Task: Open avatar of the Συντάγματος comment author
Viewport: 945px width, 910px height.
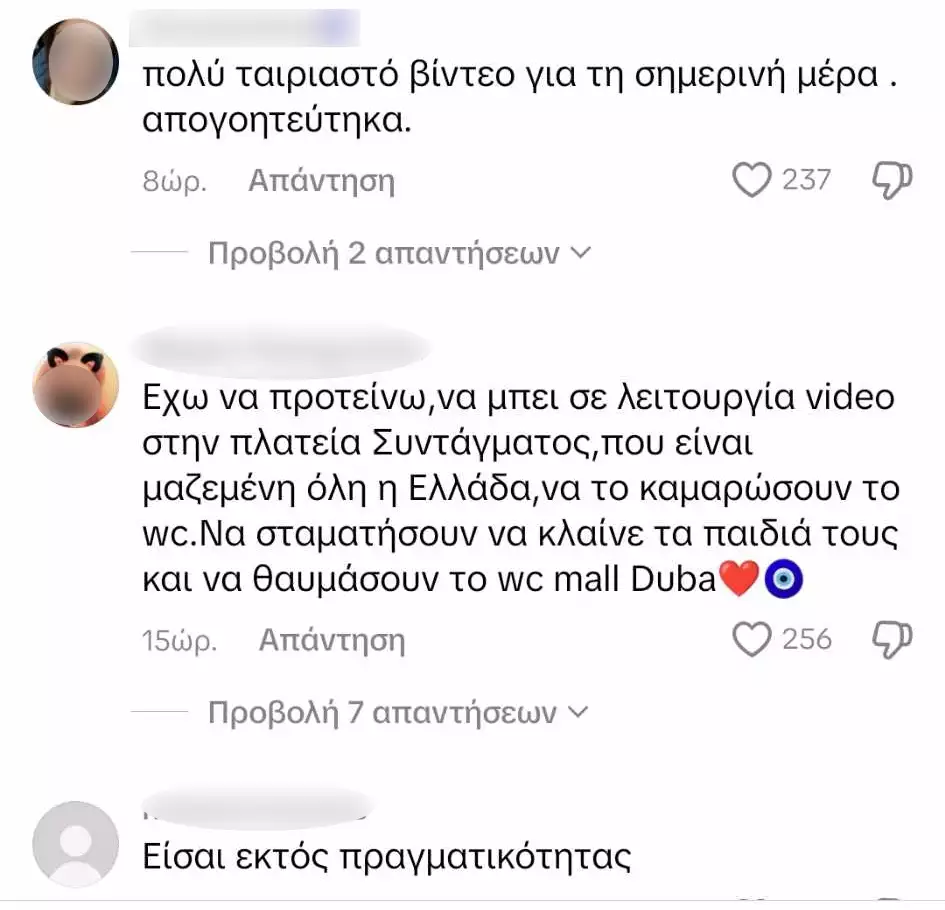Action: pyautogui.click(x=76, y=385)
